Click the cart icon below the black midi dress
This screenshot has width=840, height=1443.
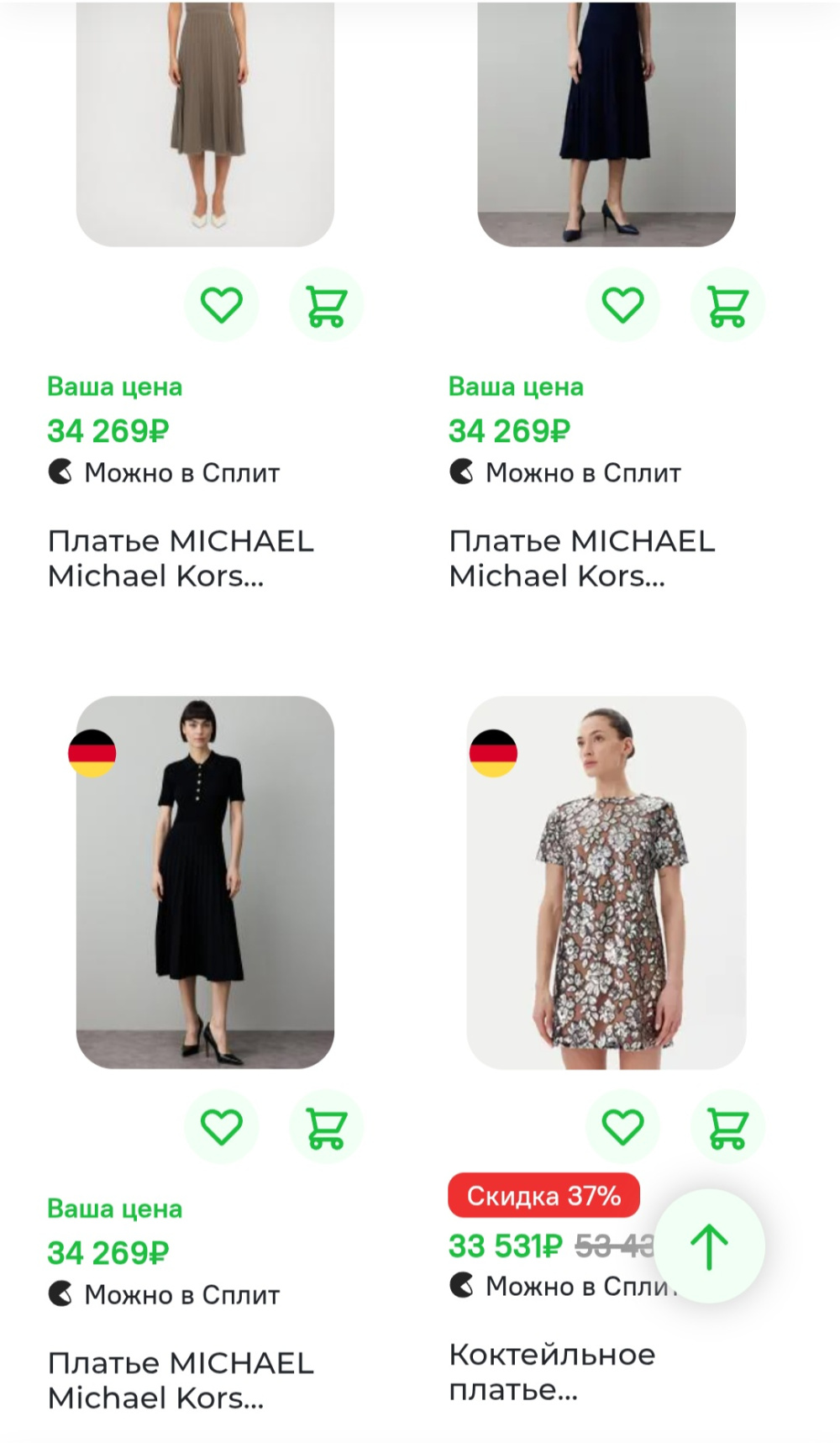pyautogui.click(x=325, y=1127)
